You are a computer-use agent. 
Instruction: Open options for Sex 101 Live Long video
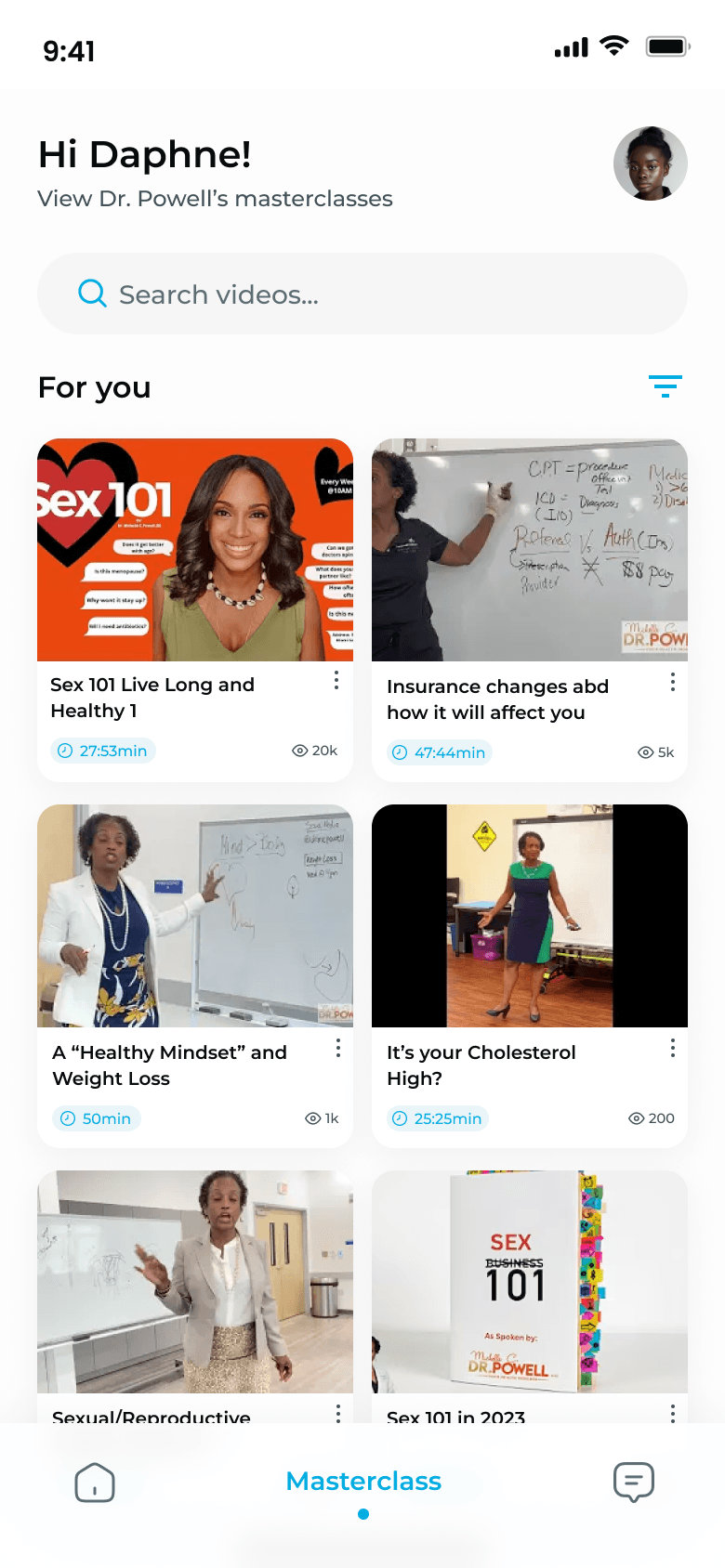coord(336,681)
